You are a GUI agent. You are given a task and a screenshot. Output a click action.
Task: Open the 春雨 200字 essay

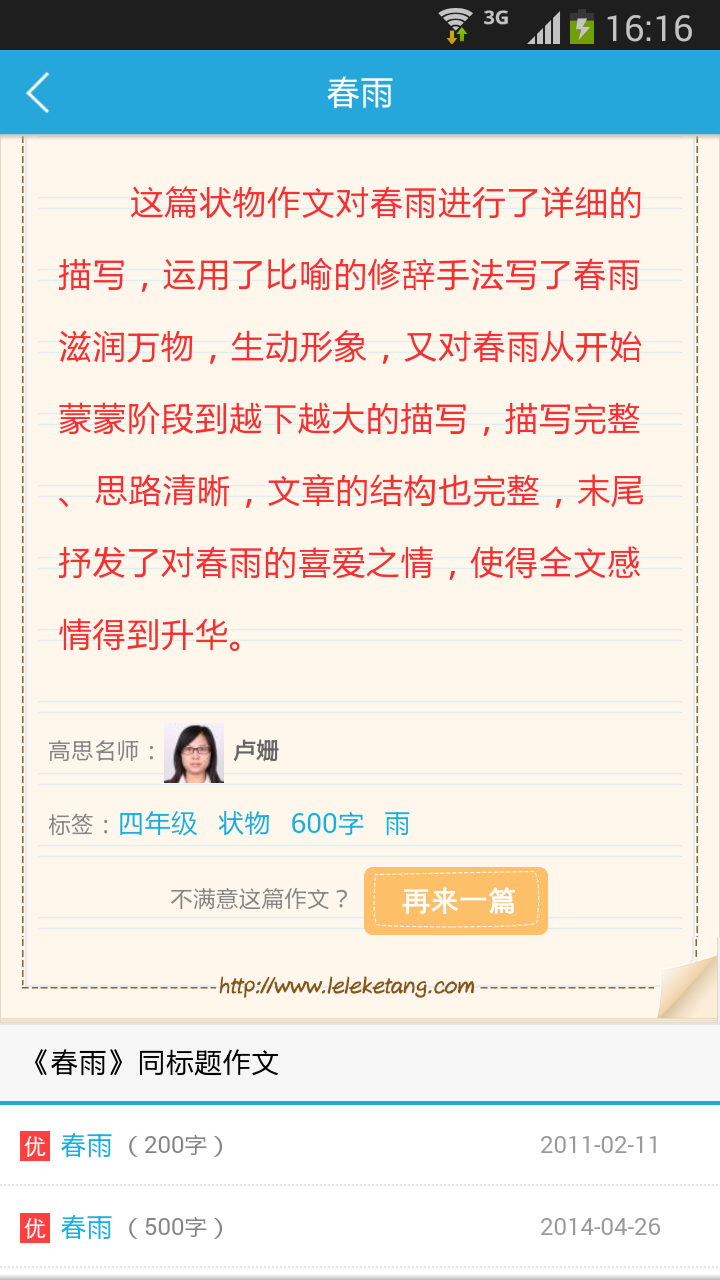pyautogui.click(x=87, y=1146)
